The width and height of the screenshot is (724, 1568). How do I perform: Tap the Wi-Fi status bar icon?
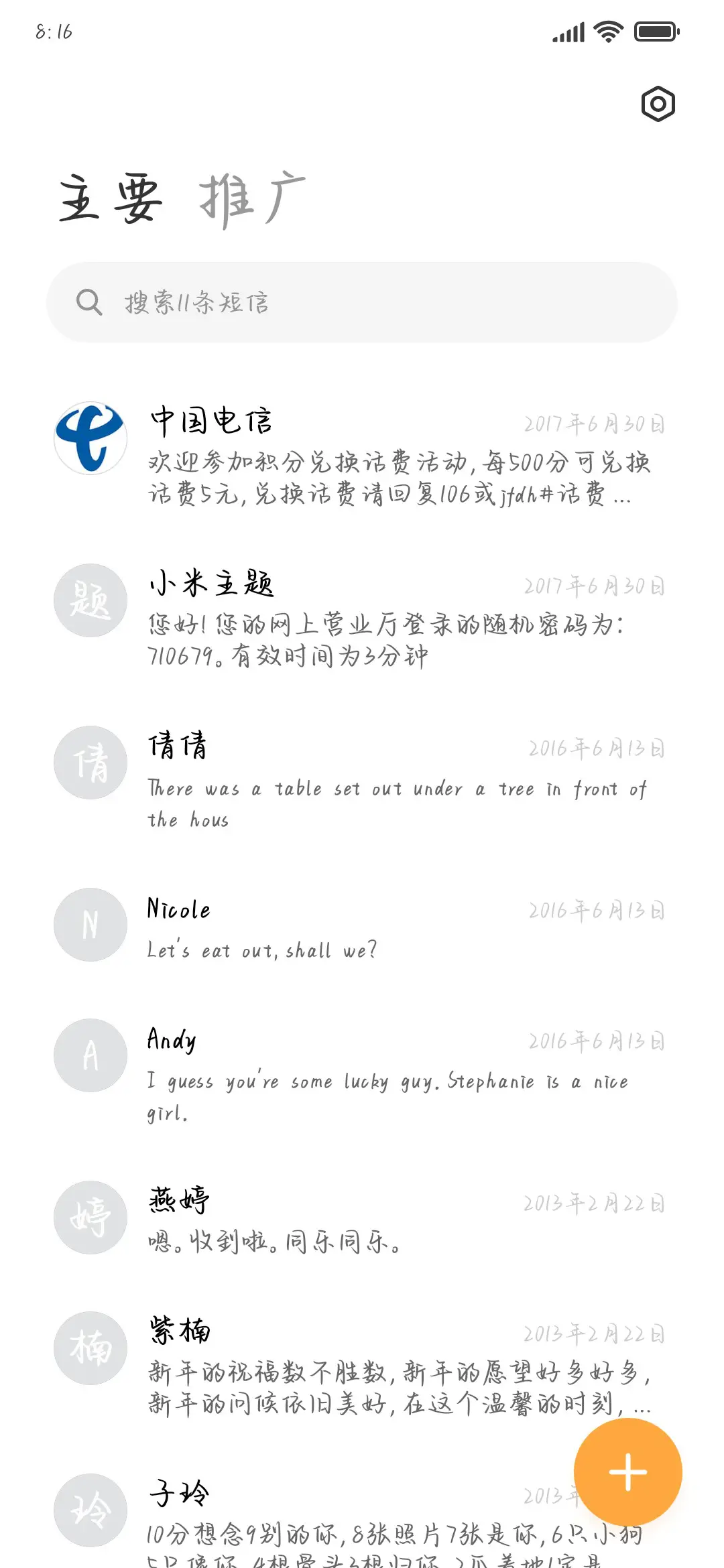607,30
